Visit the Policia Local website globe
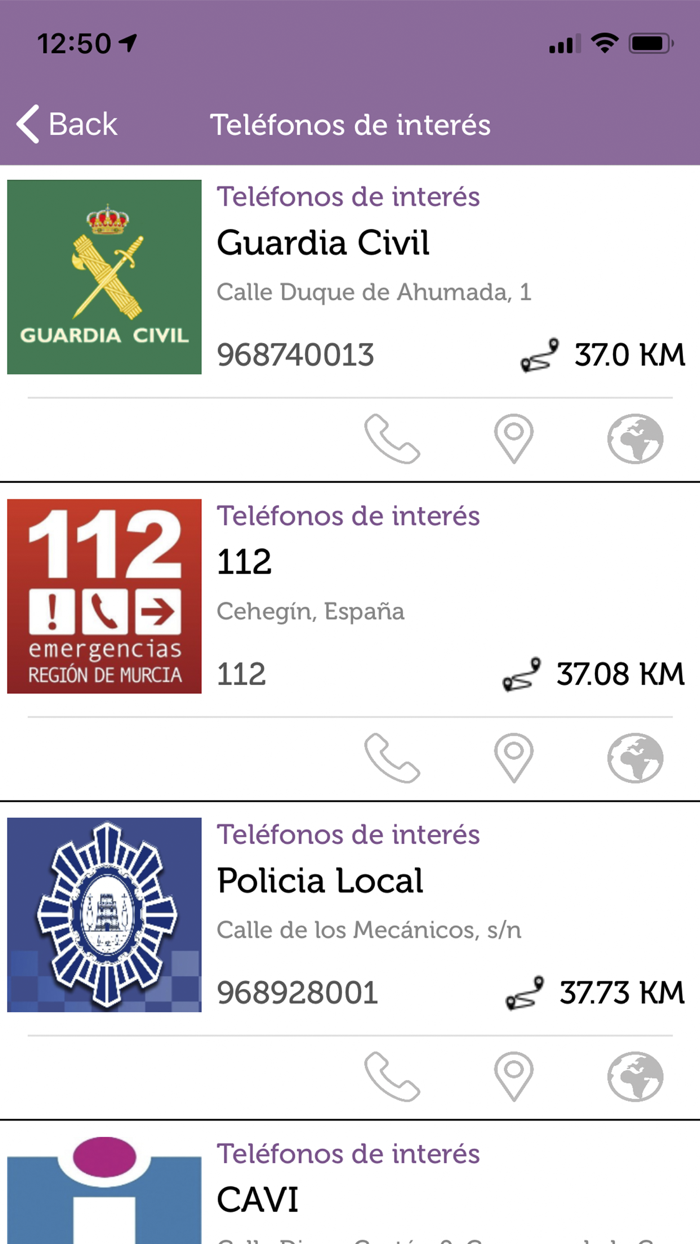Viewport: 700px width, 1244px height. pos(635,1077)
